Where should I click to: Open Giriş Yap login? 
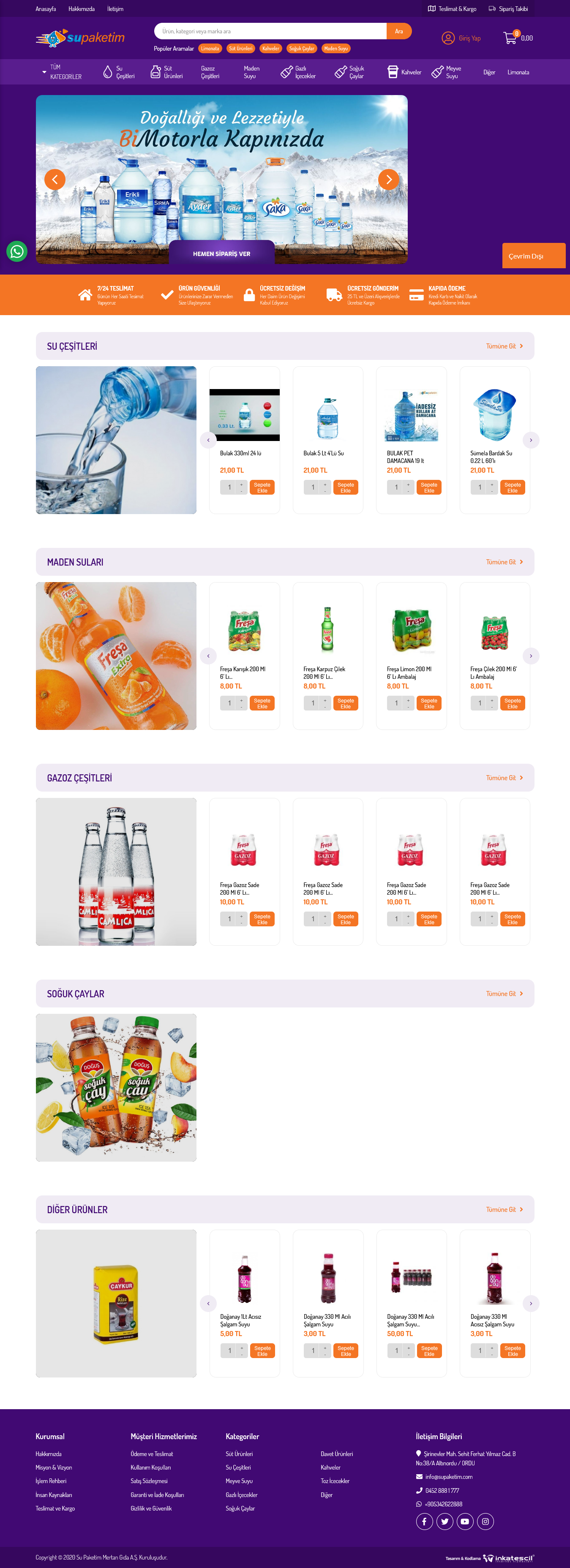461,38
